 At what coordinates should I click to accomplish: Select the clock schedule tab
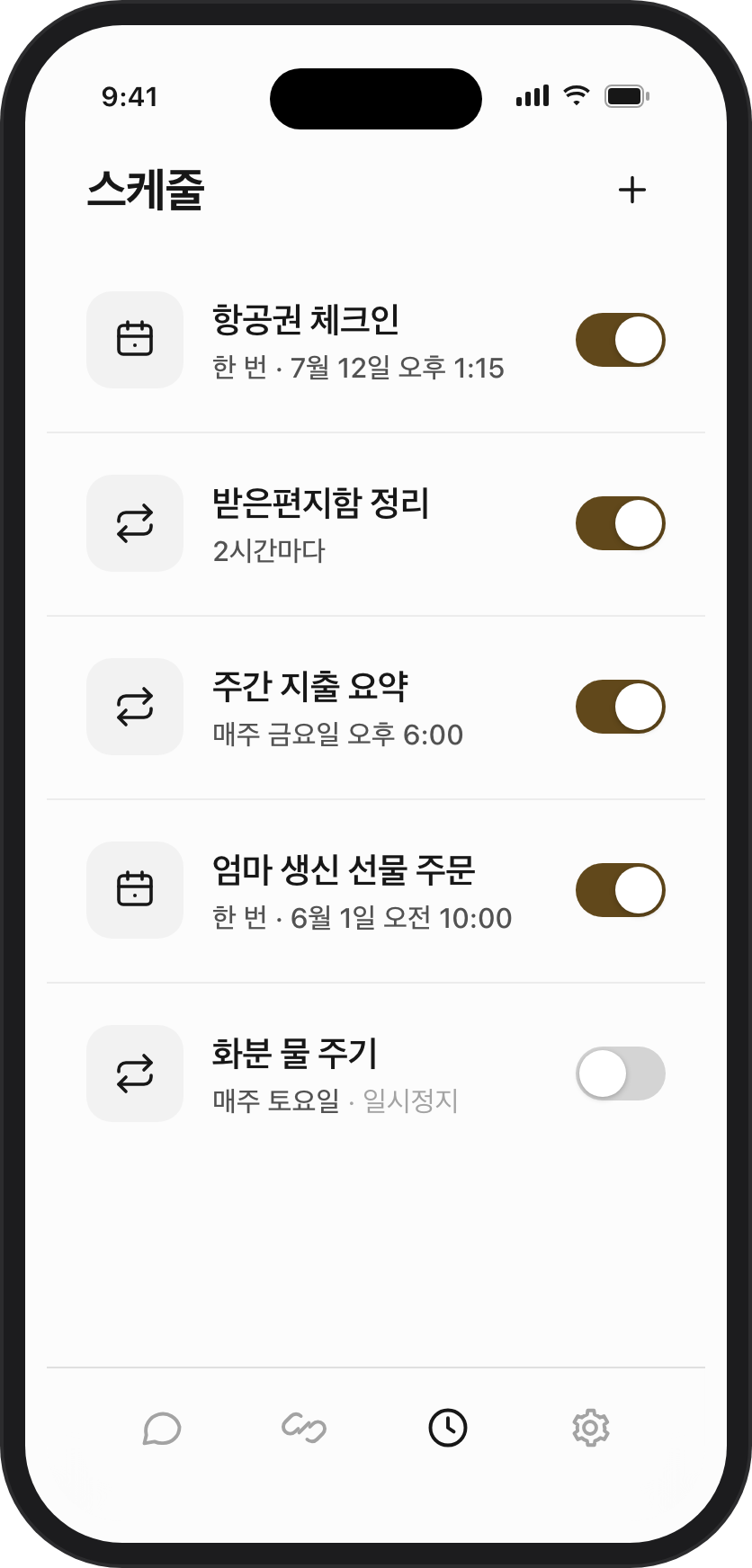coord(448,1428)
